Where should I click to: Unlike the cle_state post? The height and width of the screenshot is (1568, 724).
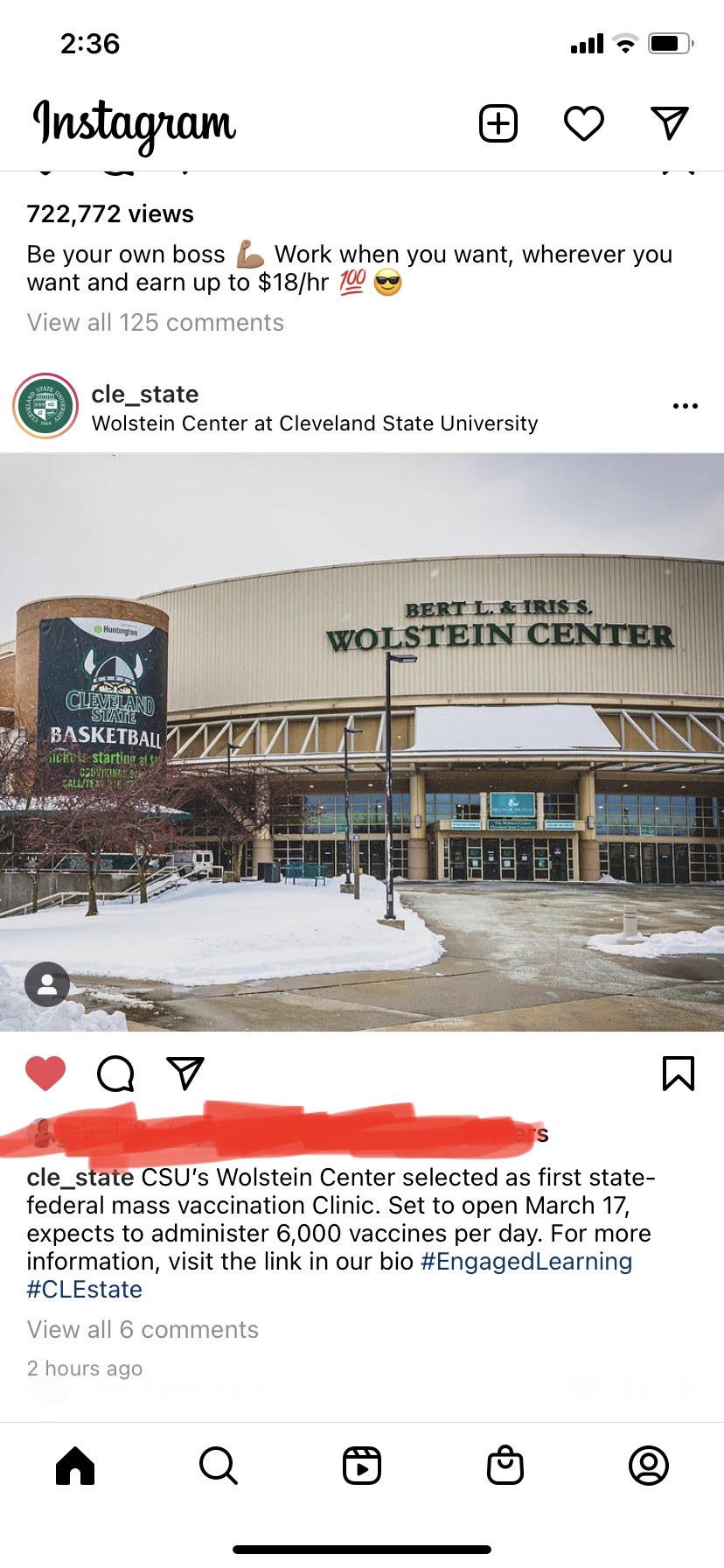coord(45,1074)
